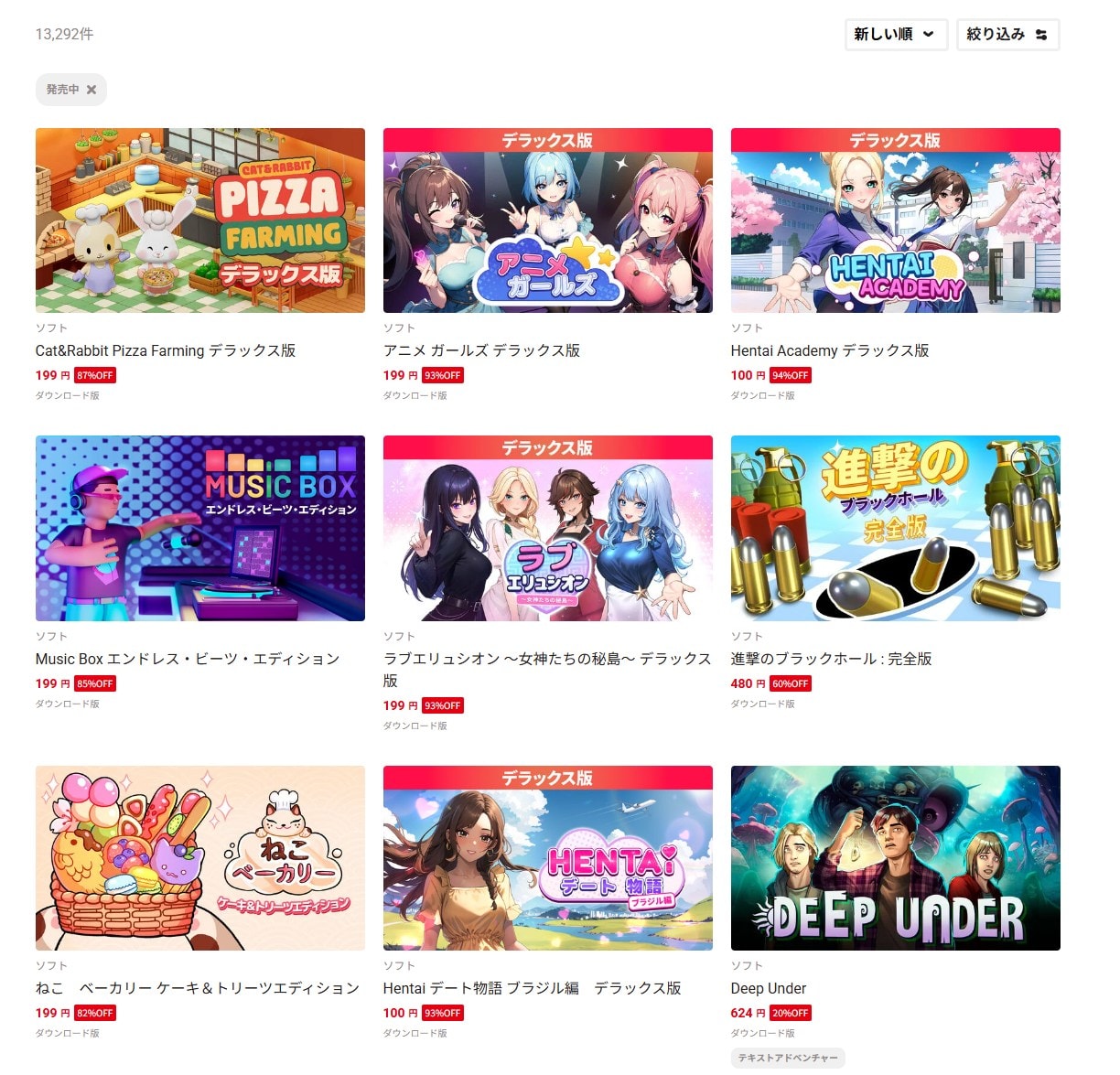This screenshot has height=1075, width=1120.
Task: Select ねこ ベーカリー ケーキ＆トリーツエディション
Action: [x=199, y=858]
